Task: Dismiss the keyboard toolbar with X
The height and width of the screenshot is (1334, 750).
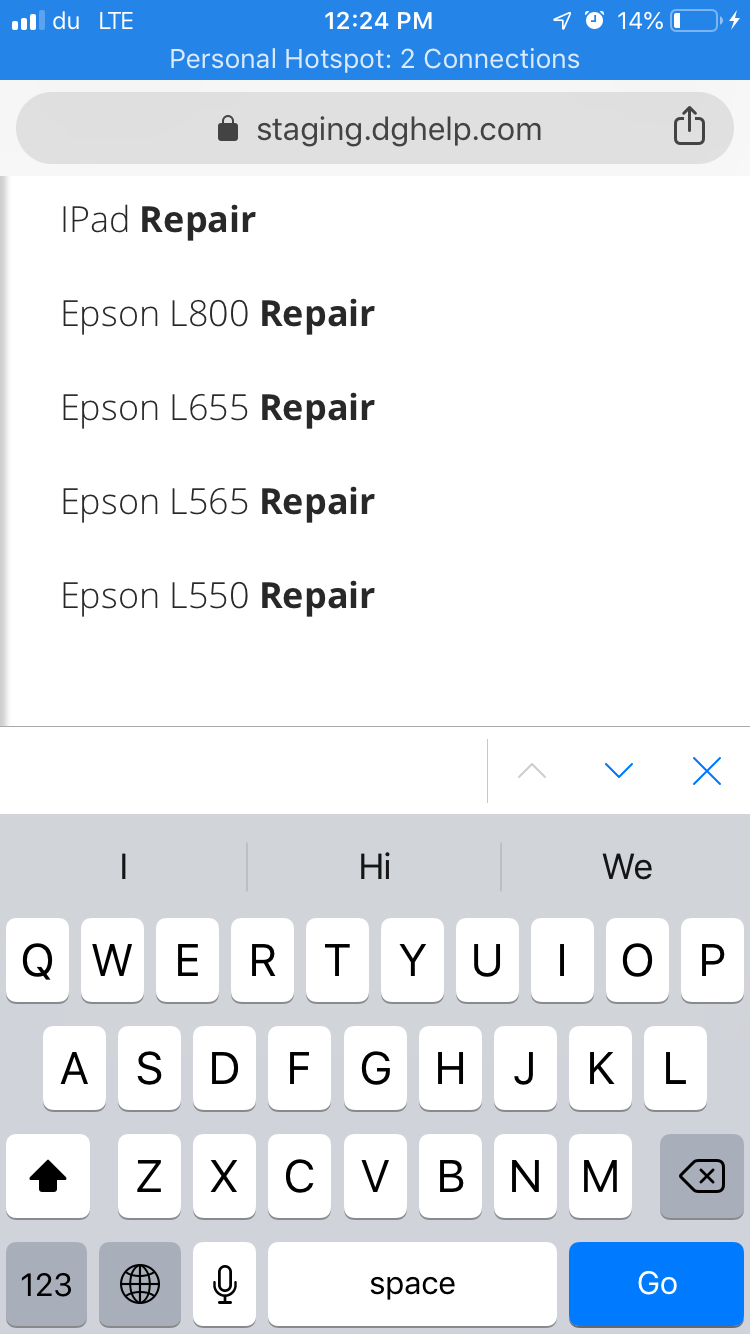Action: click(x=707, y=771)
